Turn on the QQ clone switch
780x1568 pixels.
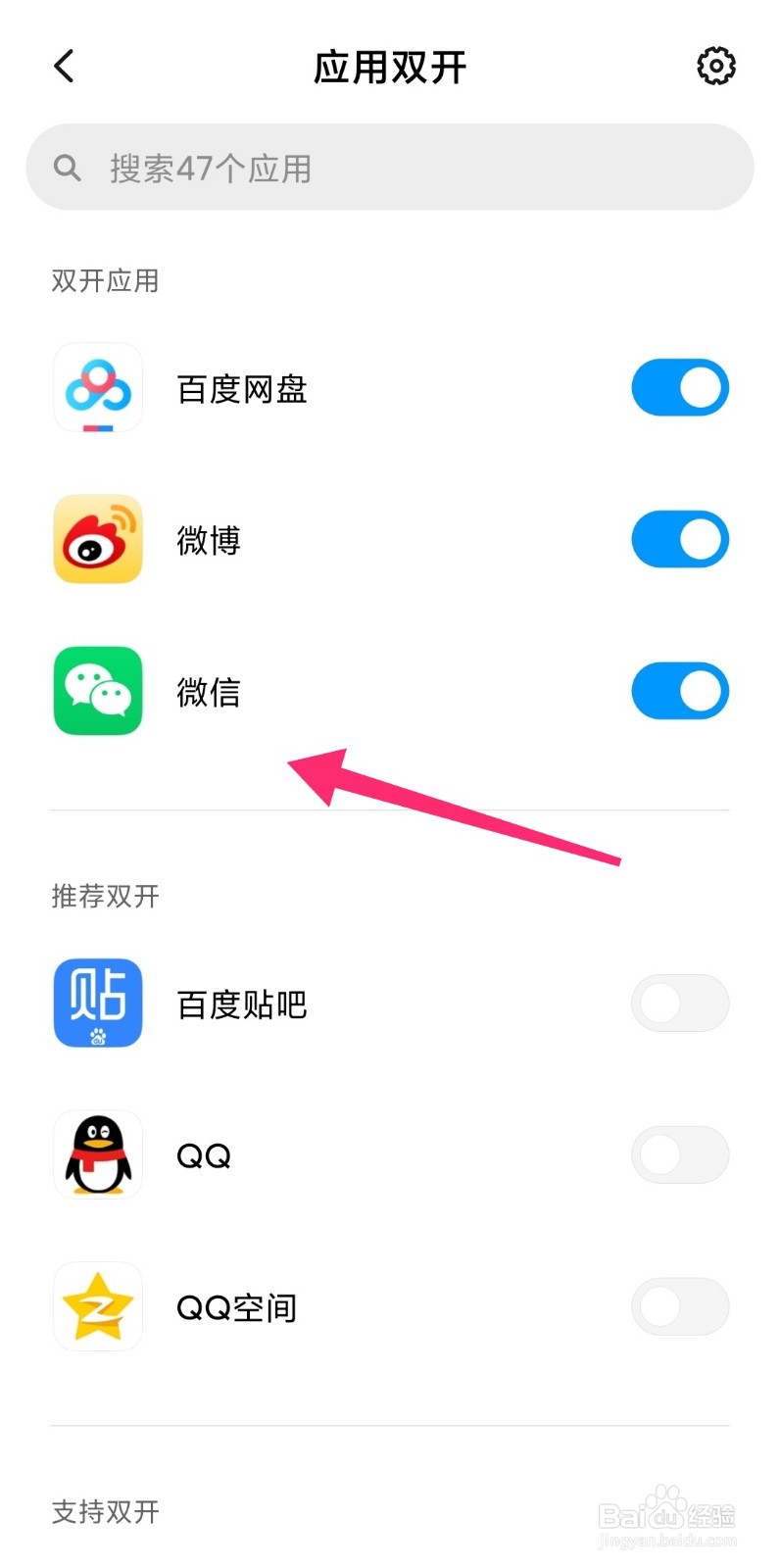[680, 1154]
